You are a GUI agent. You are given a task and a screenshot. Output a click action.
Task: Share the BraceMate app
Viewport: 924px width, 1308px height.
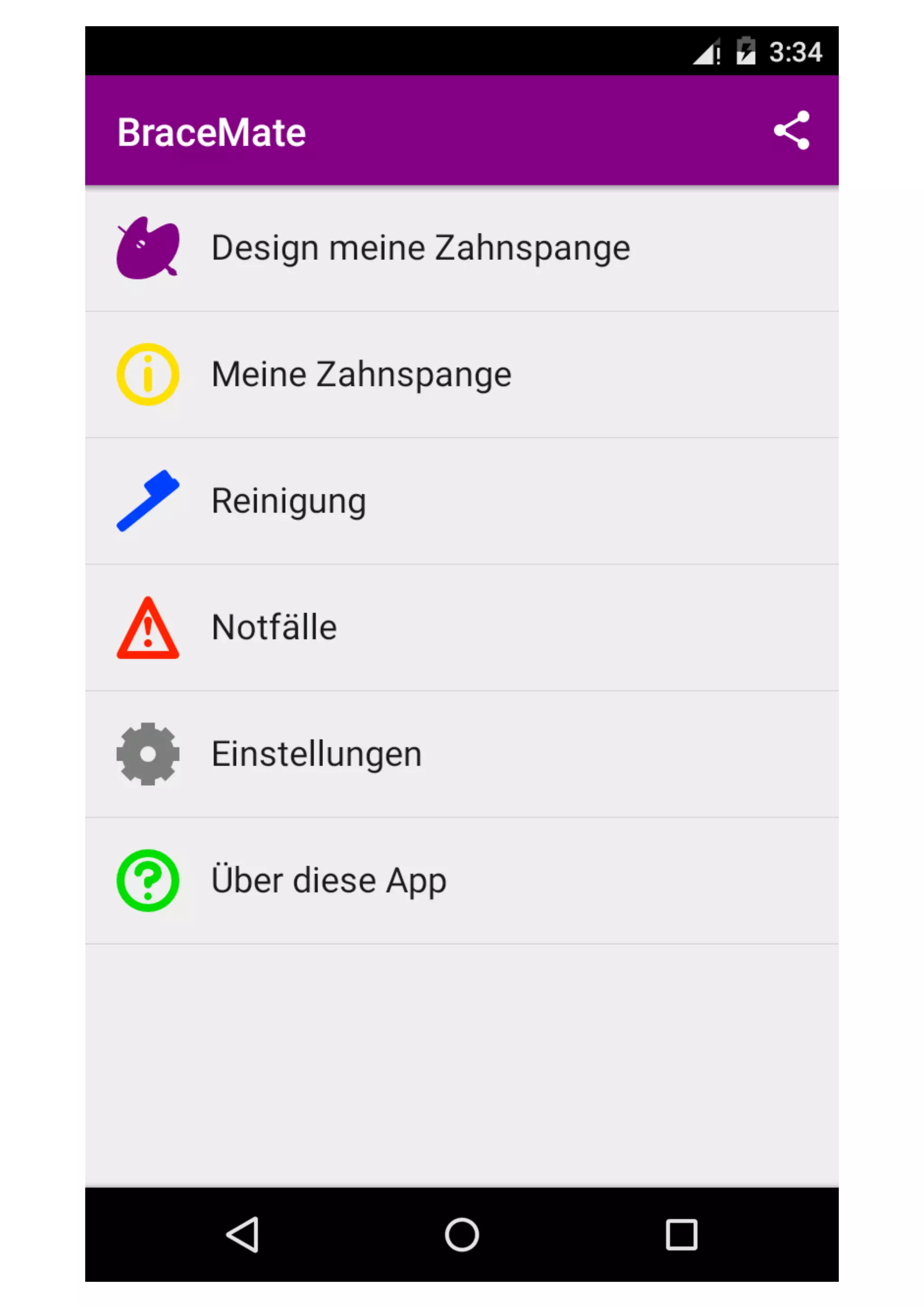point(791,130)
